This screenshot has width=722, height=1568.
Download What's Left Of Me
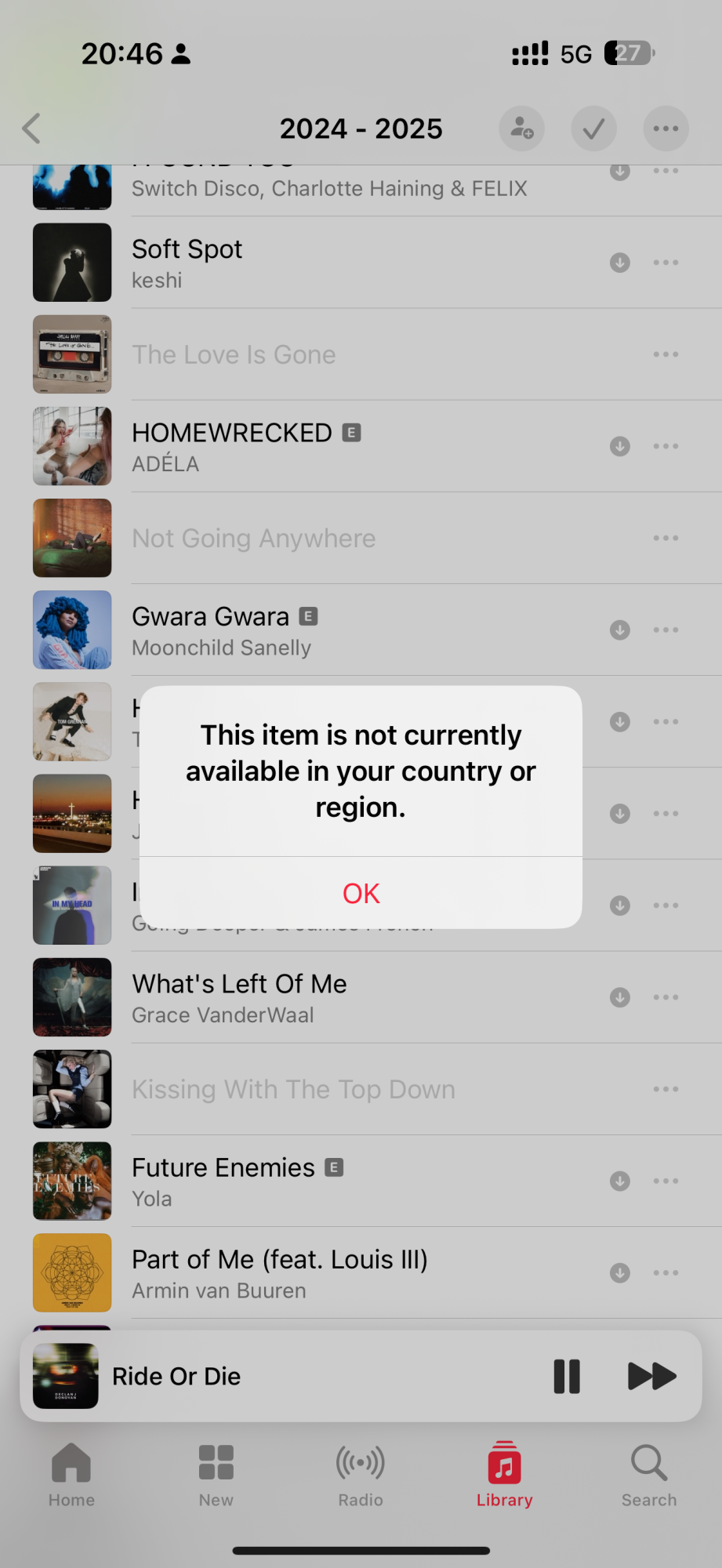pos(619,997)
